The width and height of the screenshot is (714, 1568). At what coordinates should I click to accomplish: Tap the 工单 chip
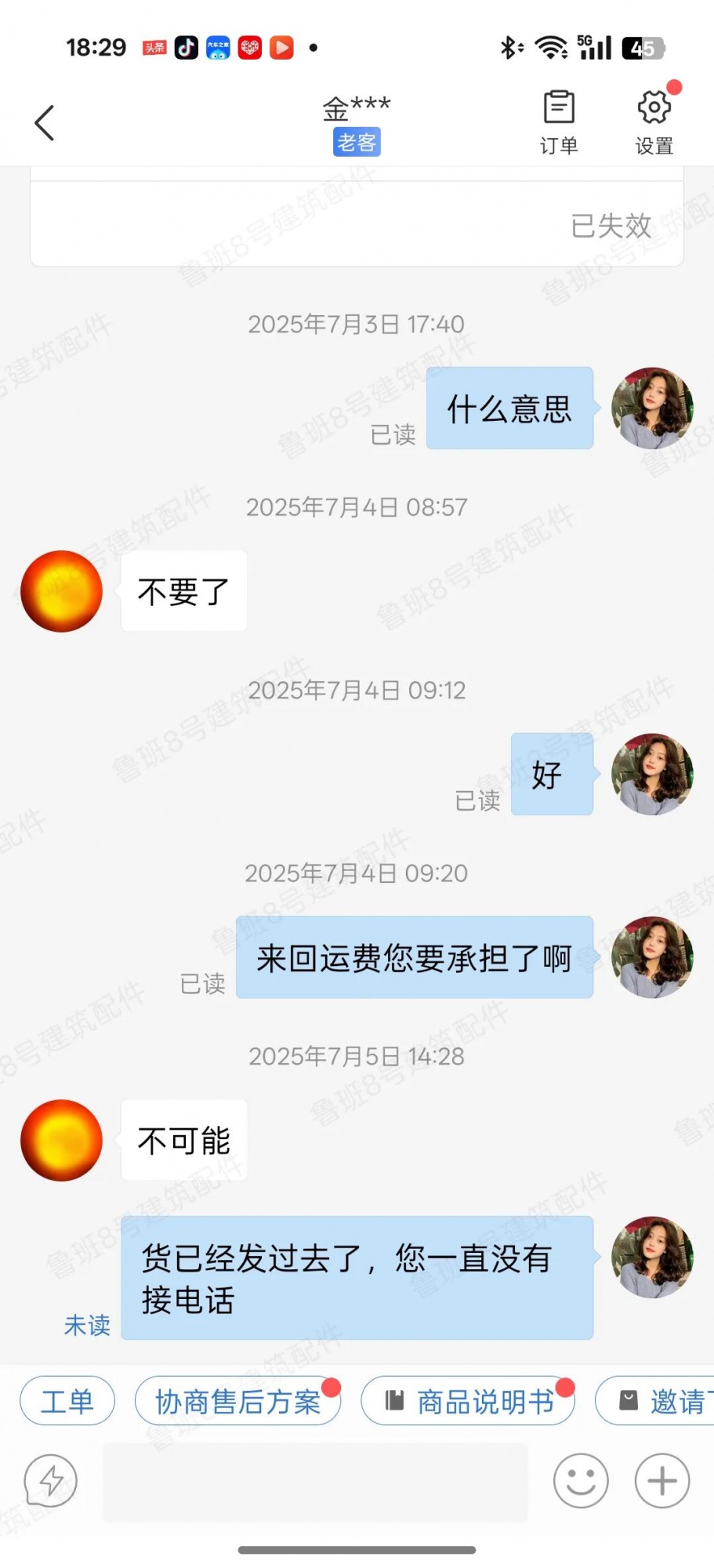click(67, 1401)
